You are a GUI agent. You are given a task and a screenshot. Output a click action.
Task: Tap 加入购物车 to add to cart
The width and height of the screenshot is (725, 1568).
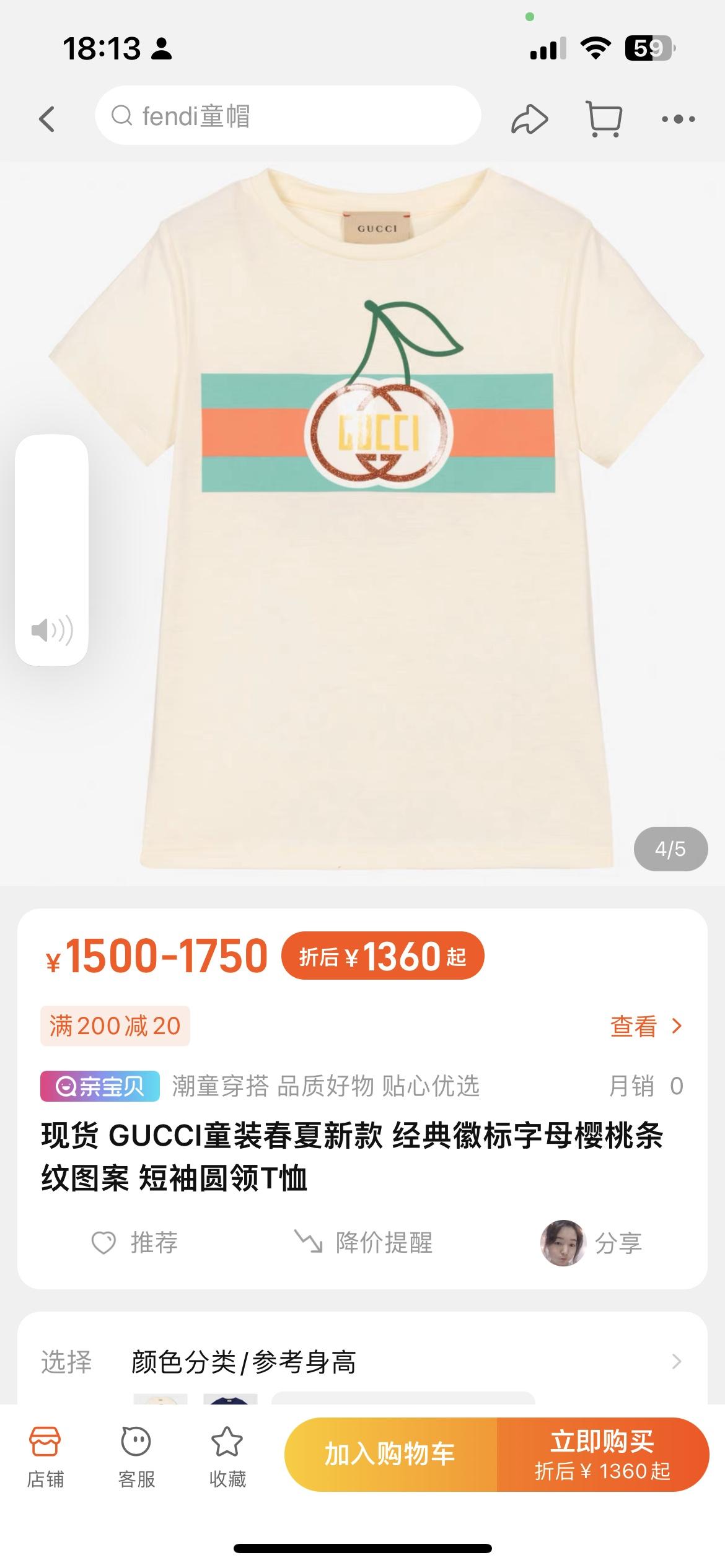390,1454
